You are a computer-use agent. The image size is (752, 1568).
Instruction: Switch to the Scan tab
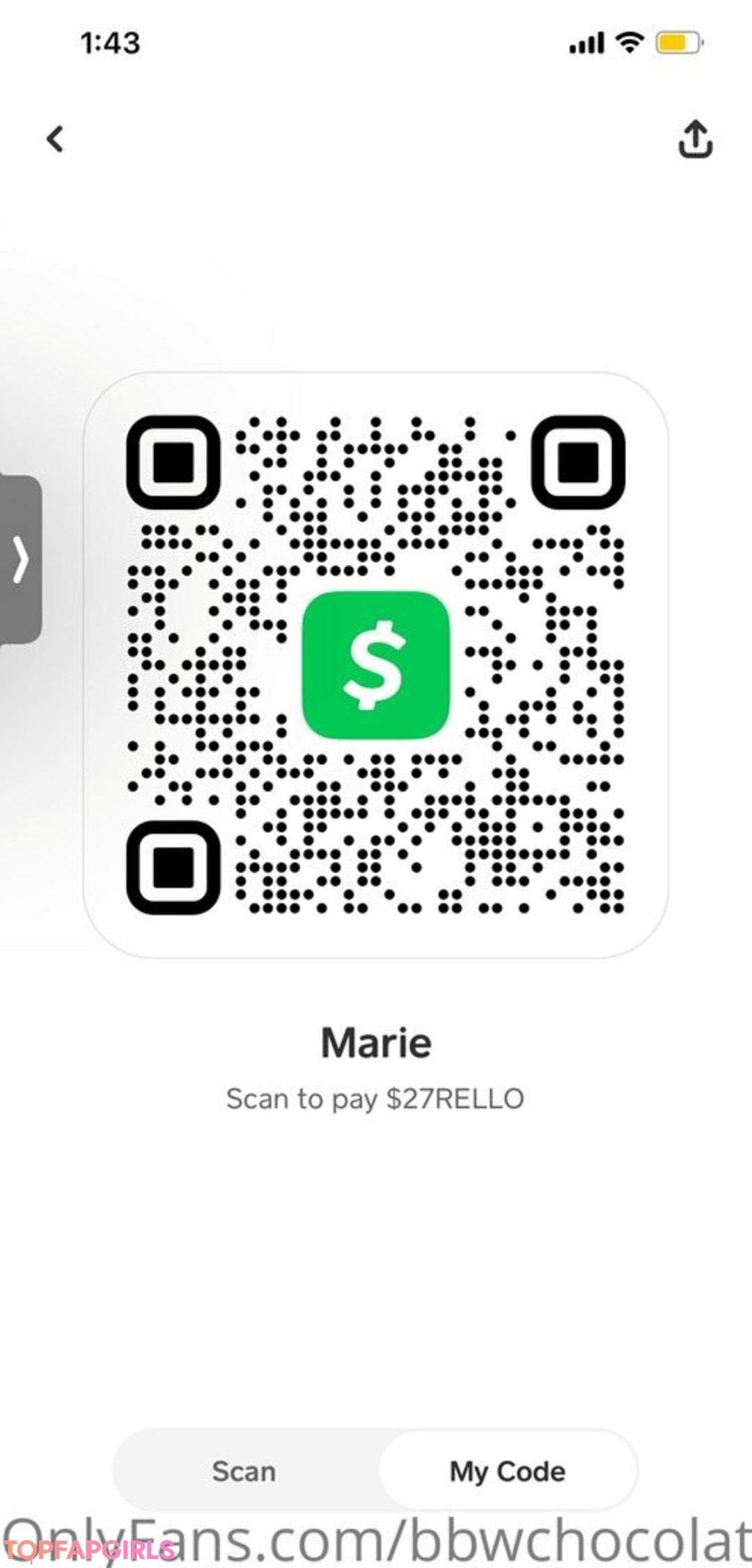(x=244, y=1471)
